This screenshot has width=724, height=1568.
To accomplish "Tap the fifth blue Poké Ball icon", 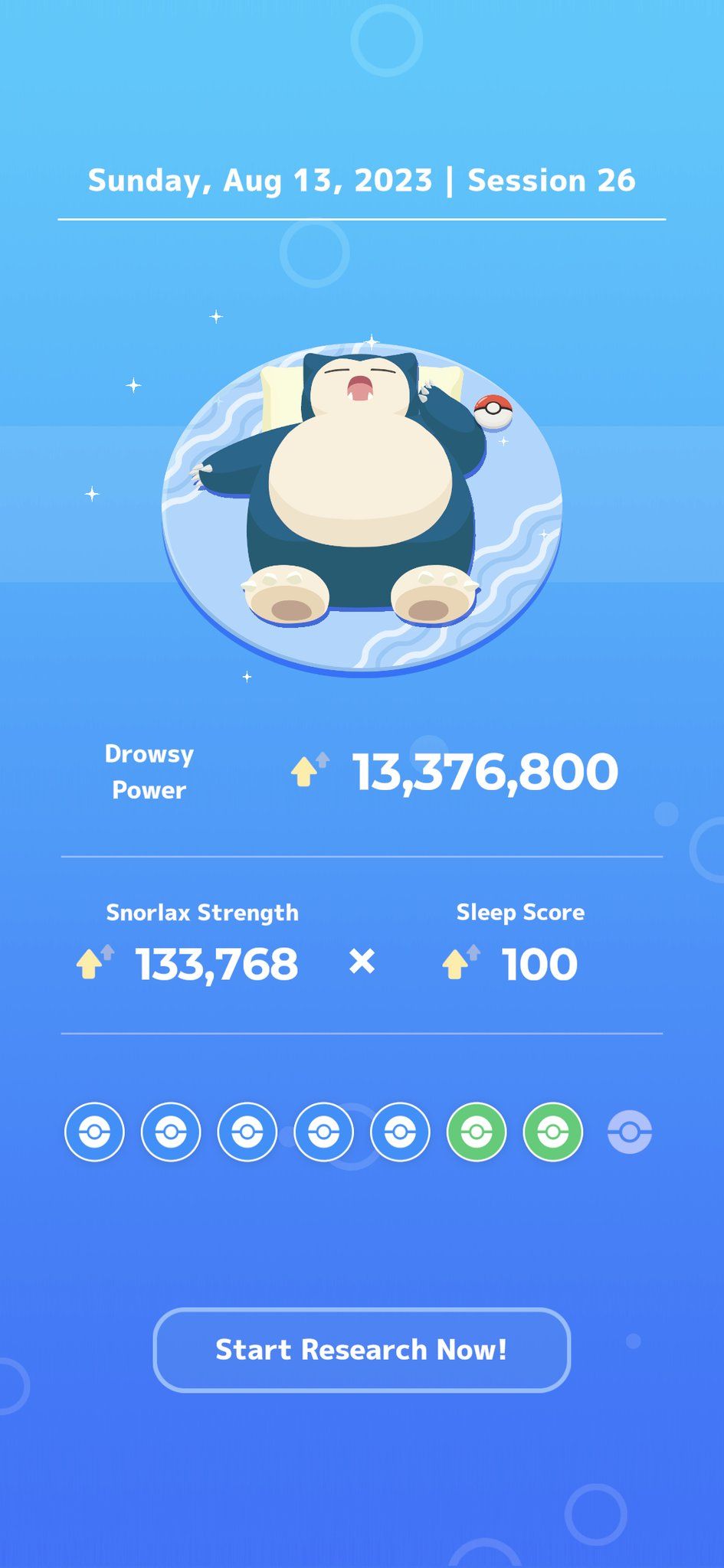I will coord(399,1130).
